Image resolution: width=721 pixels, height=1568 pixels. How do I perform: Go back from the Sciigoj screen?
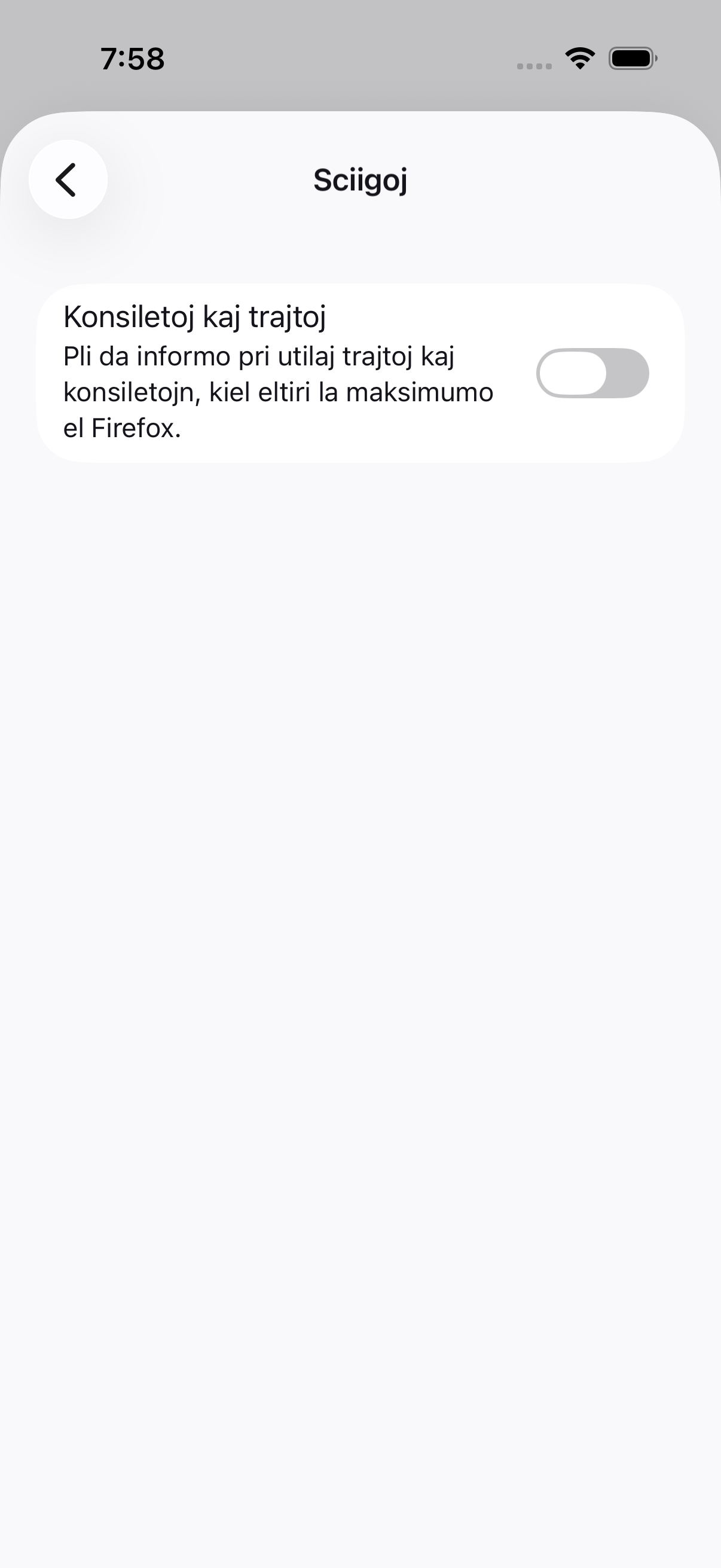[68, 179]
